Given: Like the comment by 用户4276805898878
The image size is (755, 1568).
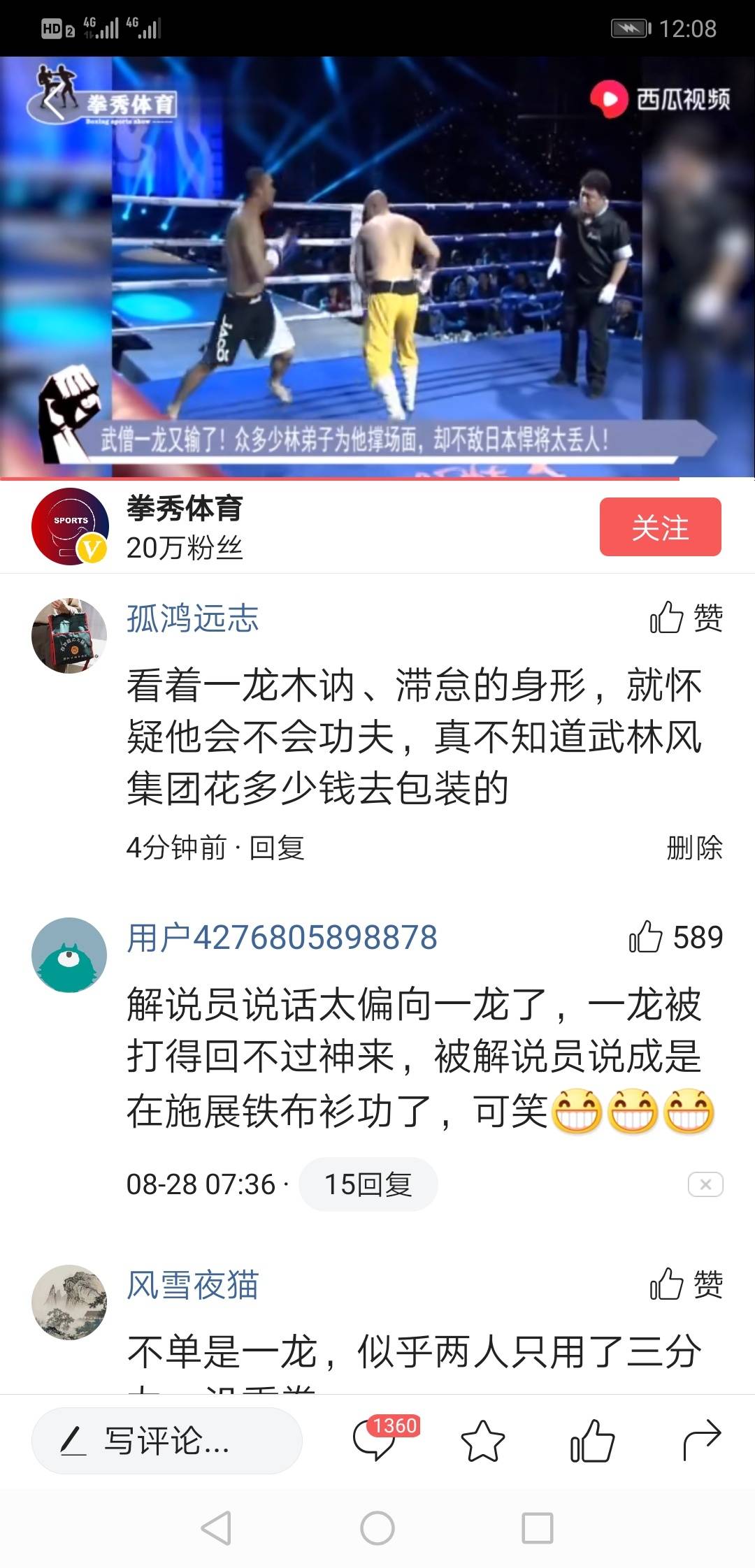Looking at the screenshot, I should (x=675, y=937).
